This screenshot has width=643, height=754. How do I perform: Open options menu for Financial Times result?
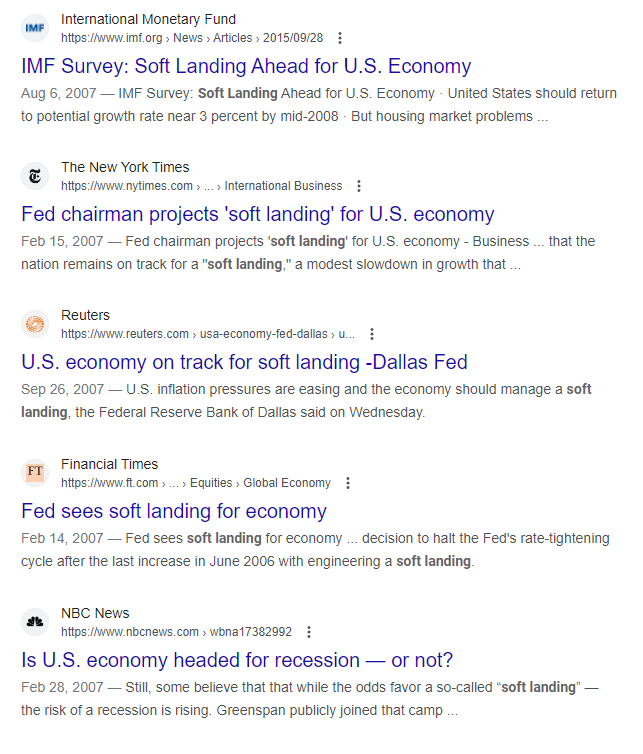348,483
